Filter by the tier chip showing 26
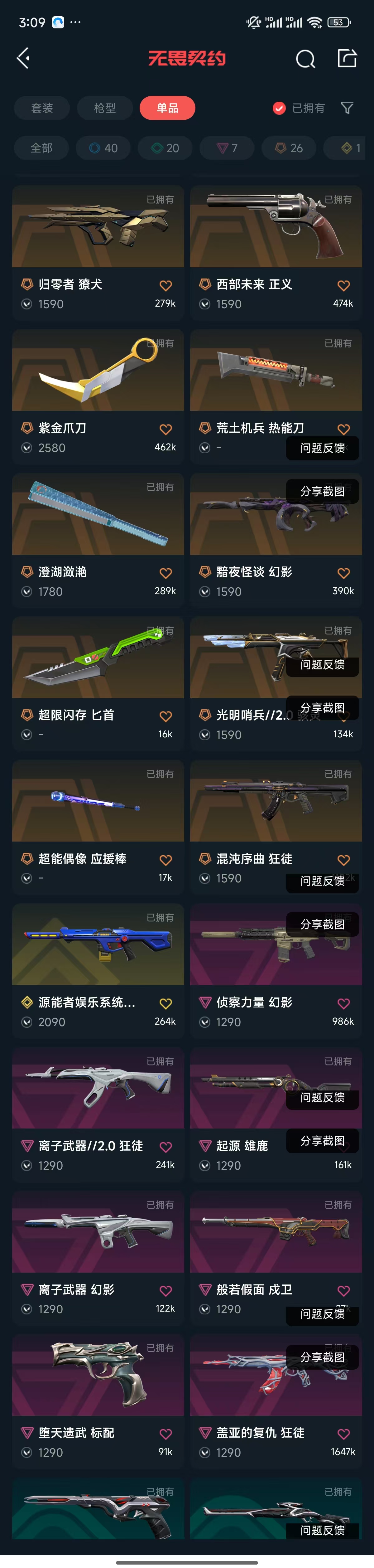This screenshot has height=1568, width=374. pos(289,148)
